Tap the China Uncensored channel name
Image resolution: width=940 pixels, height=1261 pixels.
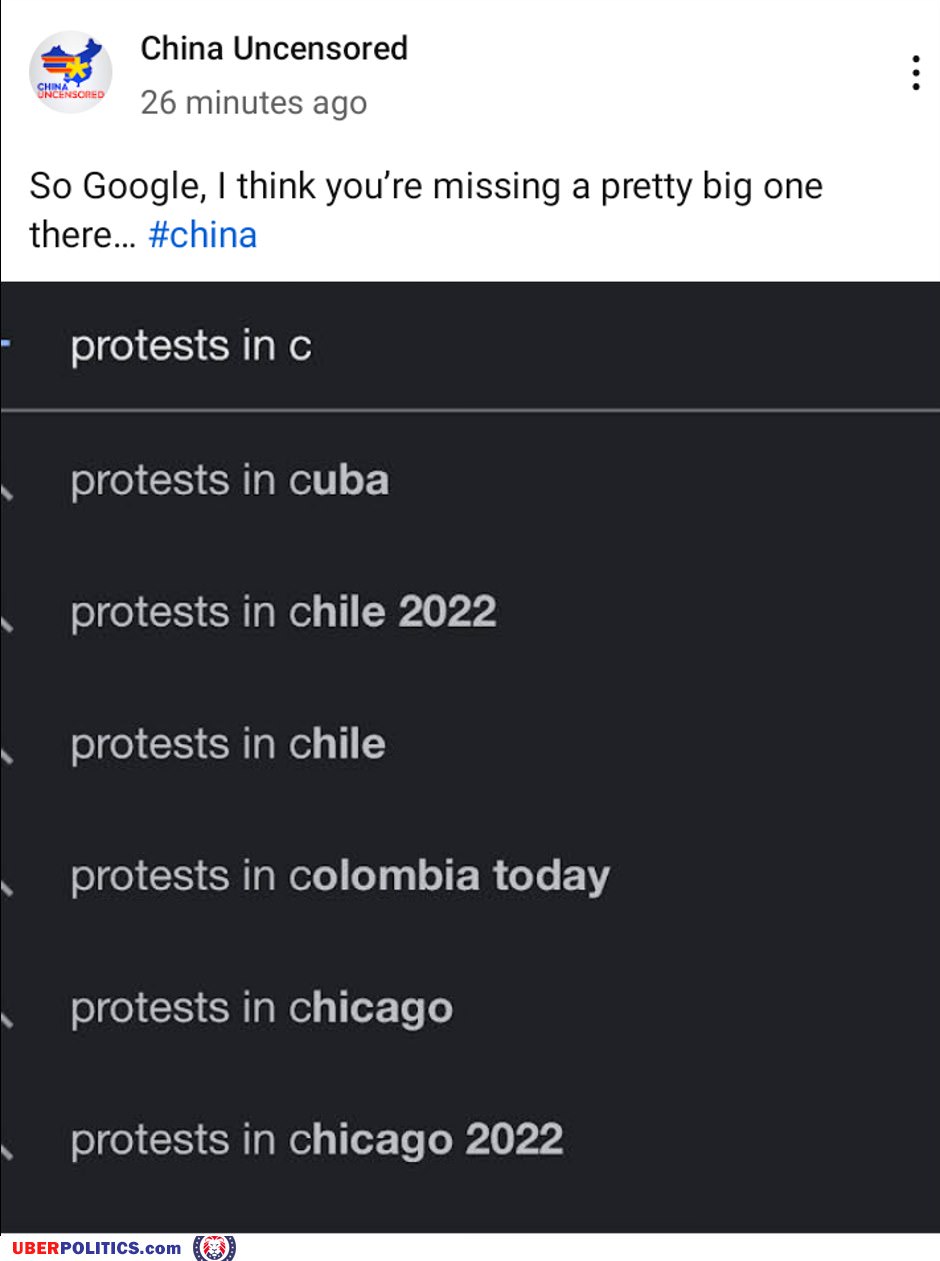point(273,48)
